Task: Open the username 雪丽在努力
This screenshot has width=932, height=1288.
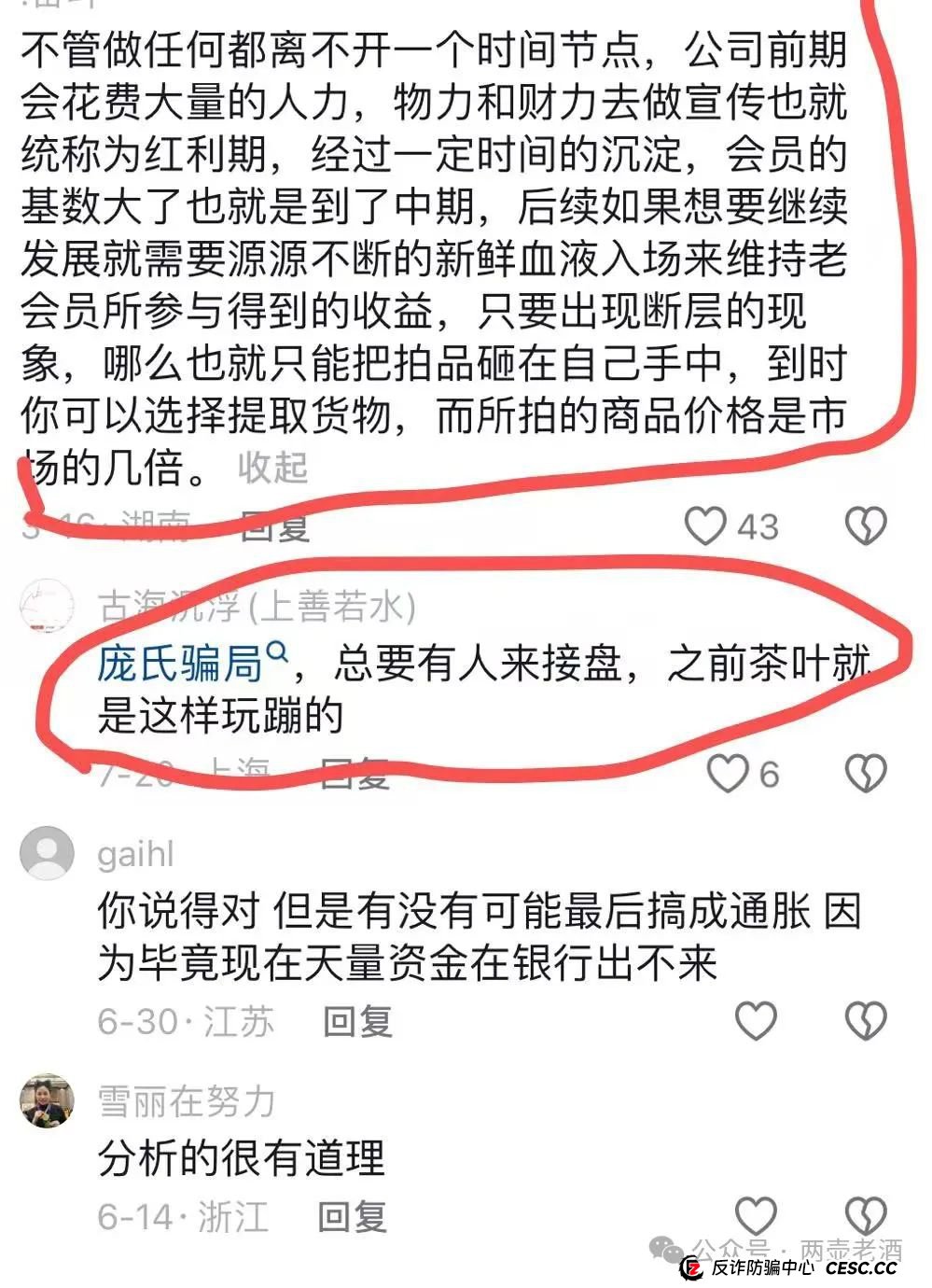Action: click(x=187, y=1102)
